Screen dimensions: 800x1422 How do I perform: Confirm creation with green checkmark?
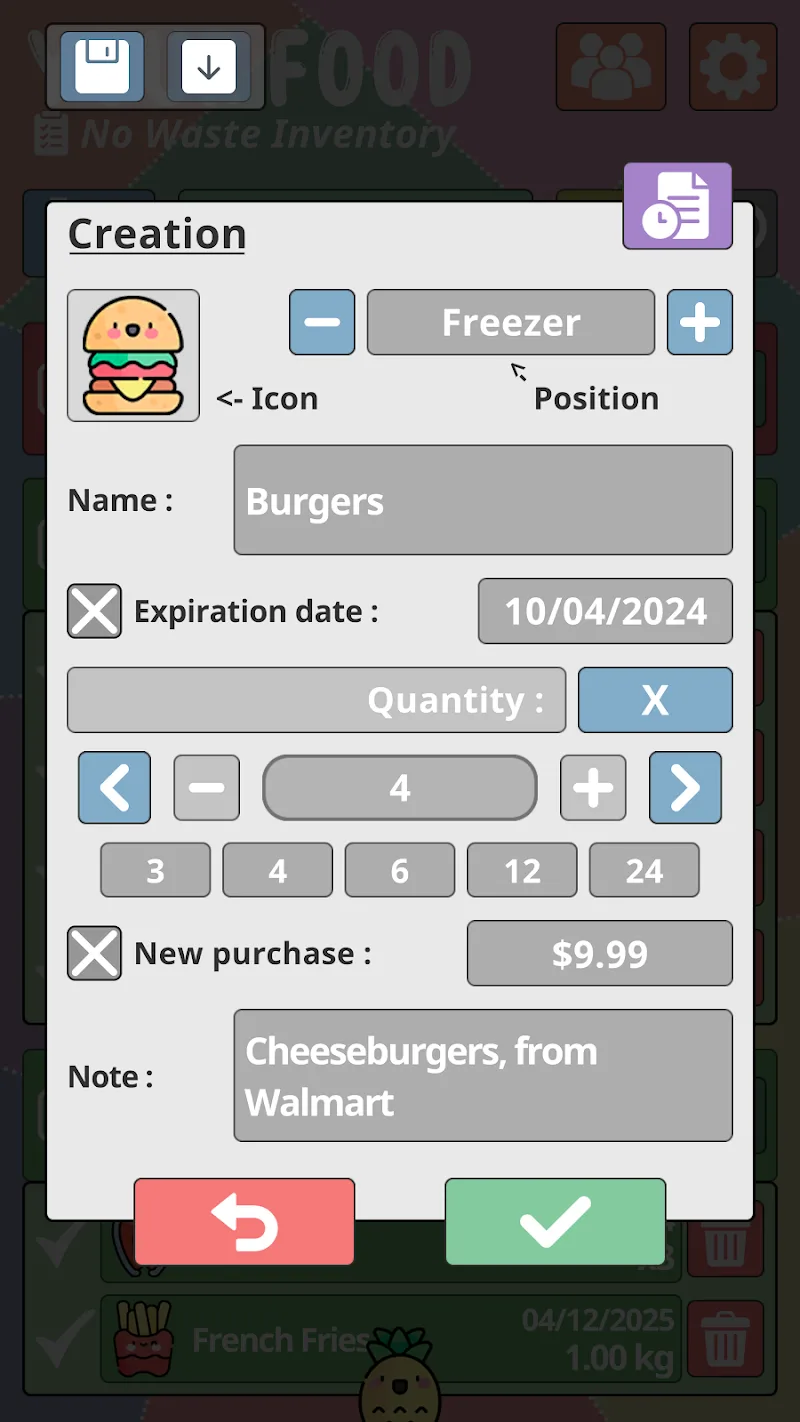(555, 1222)
